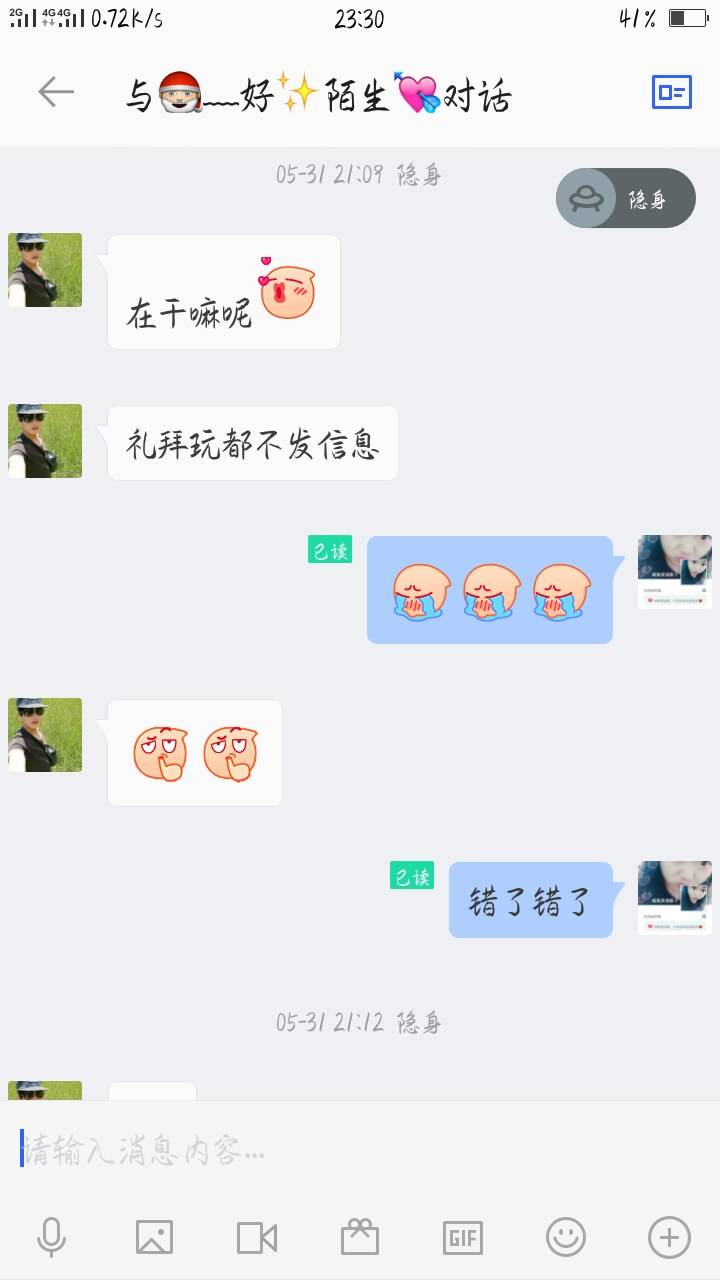
Task: Open the picture gallery icon
Action: [x=154, y=1238]
